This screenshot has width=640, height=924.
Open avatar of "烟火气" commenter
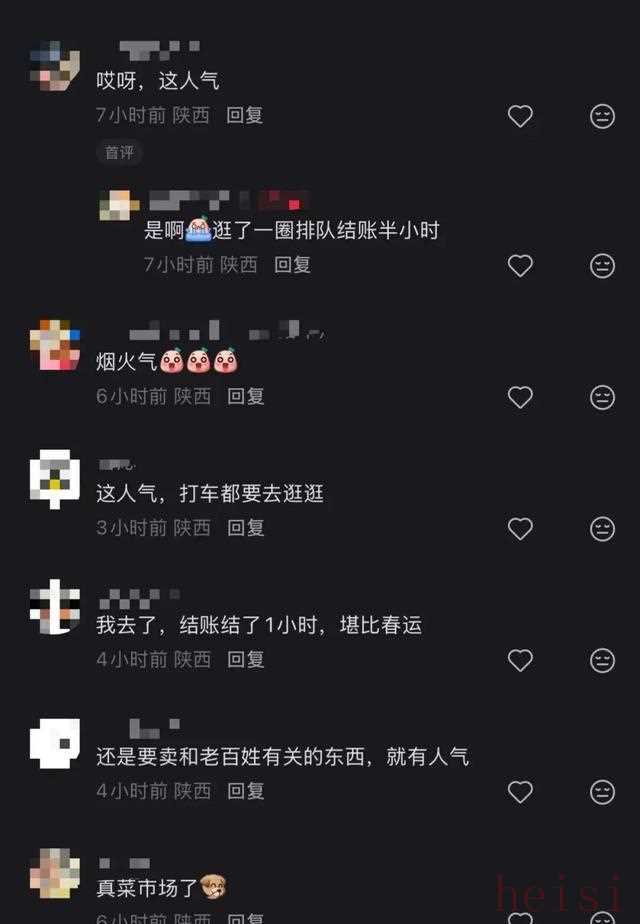click(x=54, y=345)
